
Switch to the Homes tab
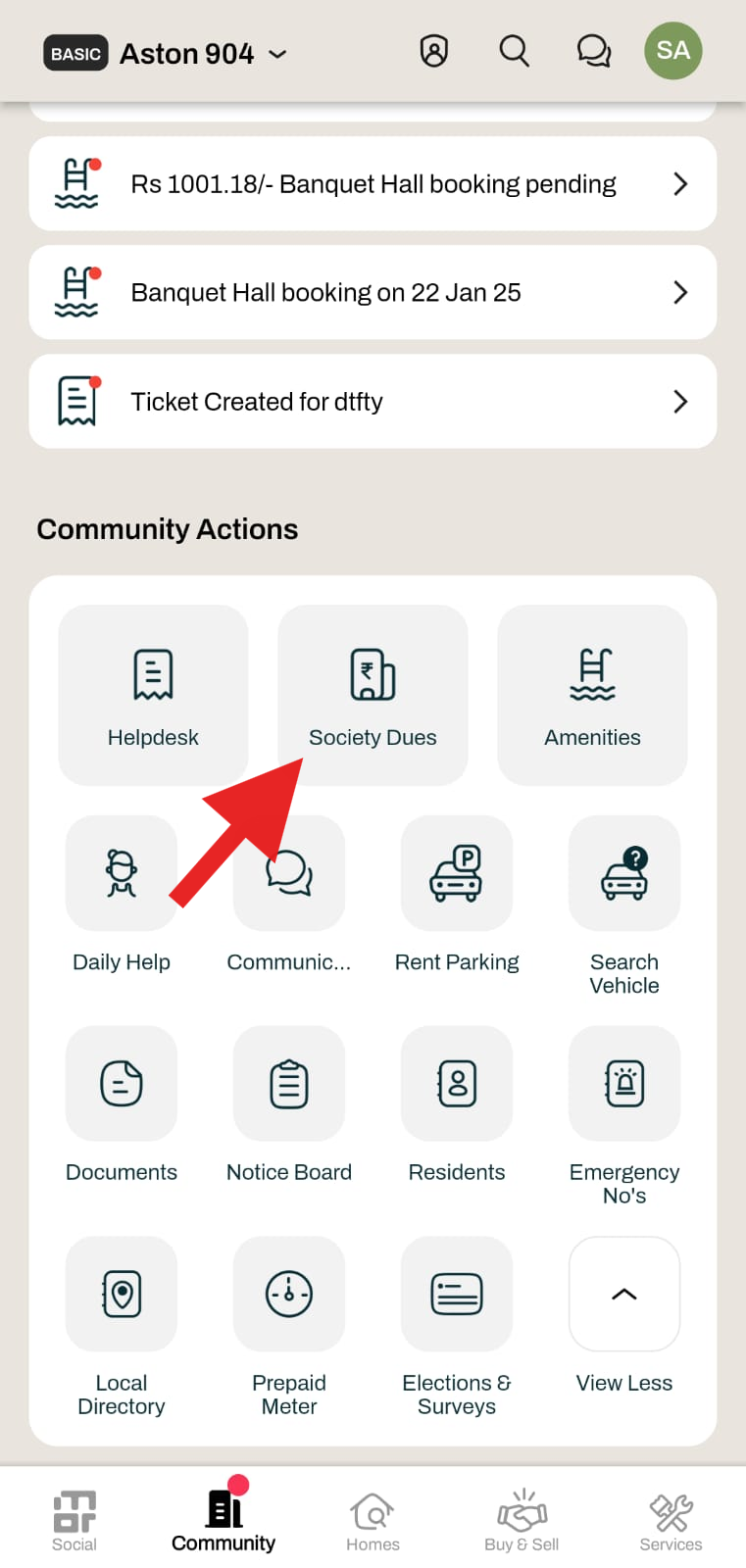pos(373,1521)
